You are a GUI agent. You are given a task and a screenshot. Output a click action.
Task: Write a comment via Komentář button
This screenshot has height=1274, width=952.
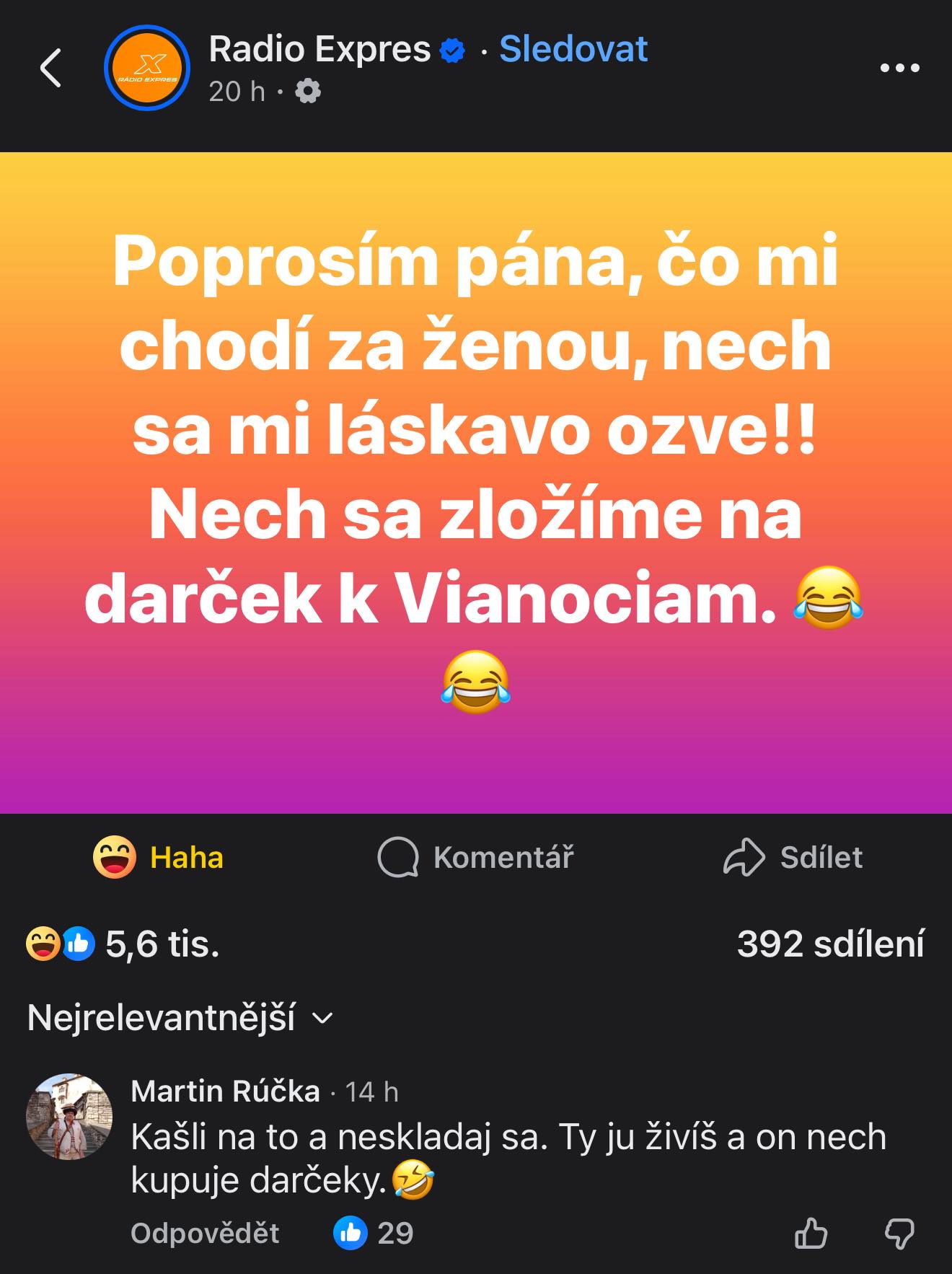pyautogui.click(x=476, y=857)
